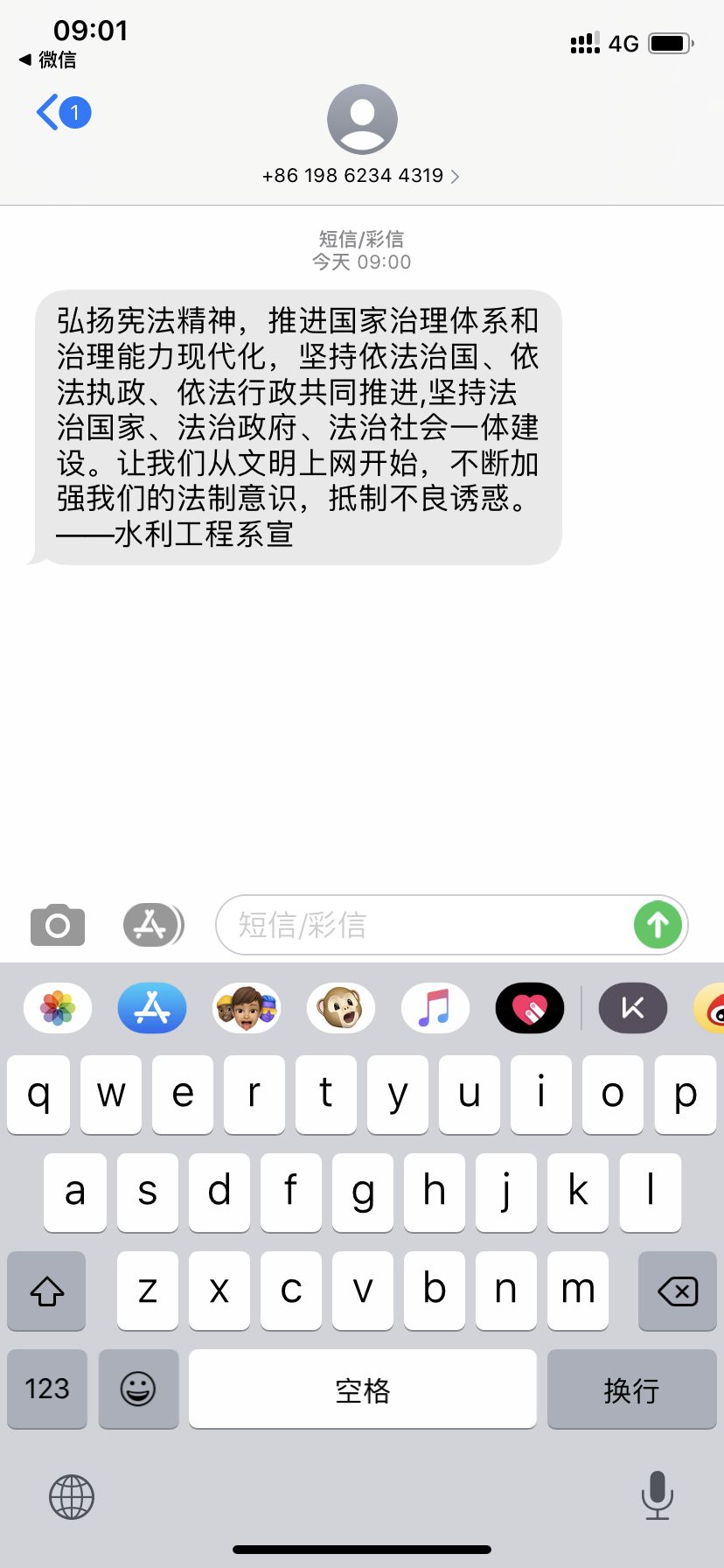Open the Music app in the app strip

click(x=435, y=1009)
